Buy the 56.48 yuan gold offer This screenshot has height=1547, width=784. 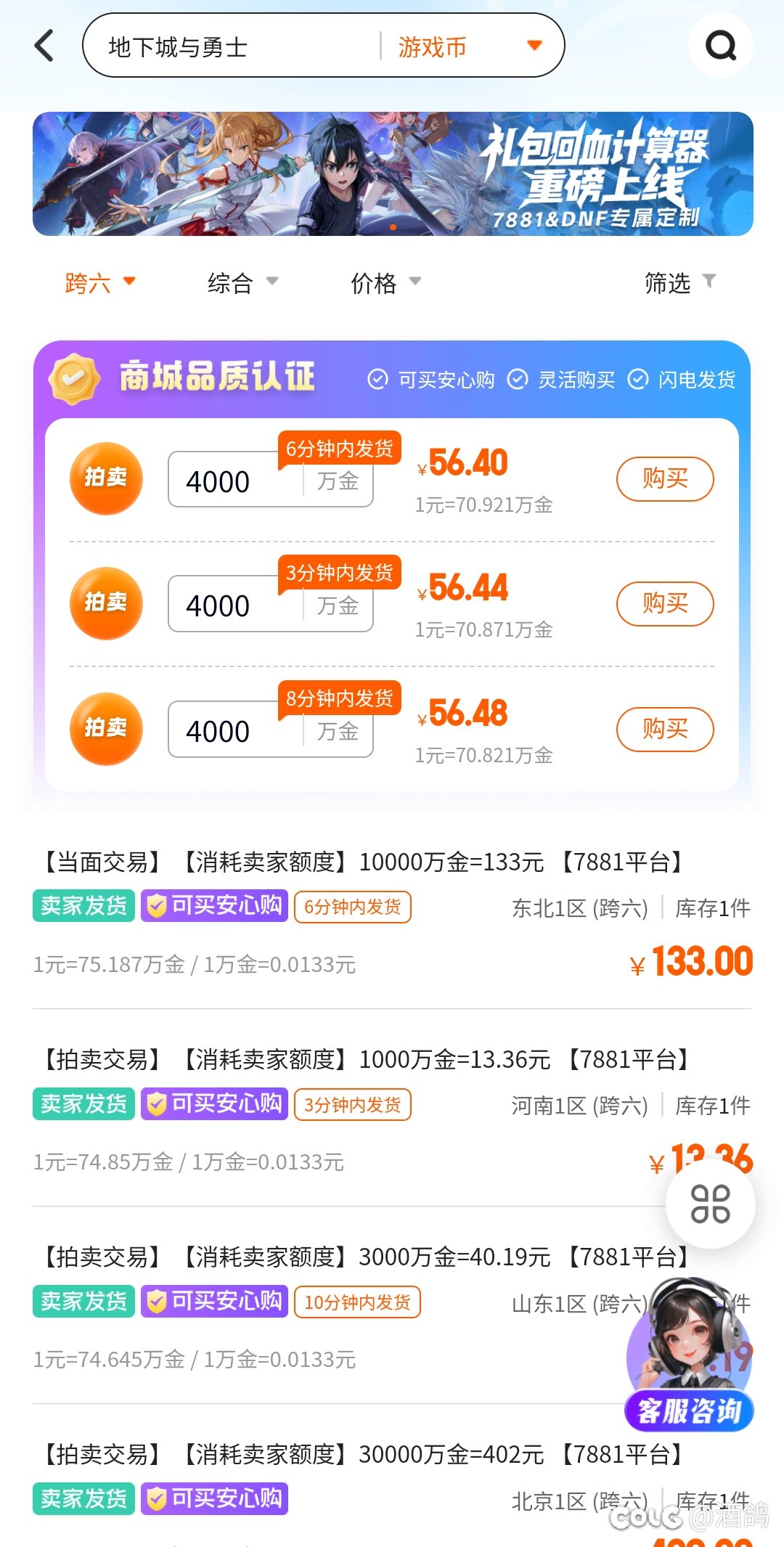tap(664, 730)
